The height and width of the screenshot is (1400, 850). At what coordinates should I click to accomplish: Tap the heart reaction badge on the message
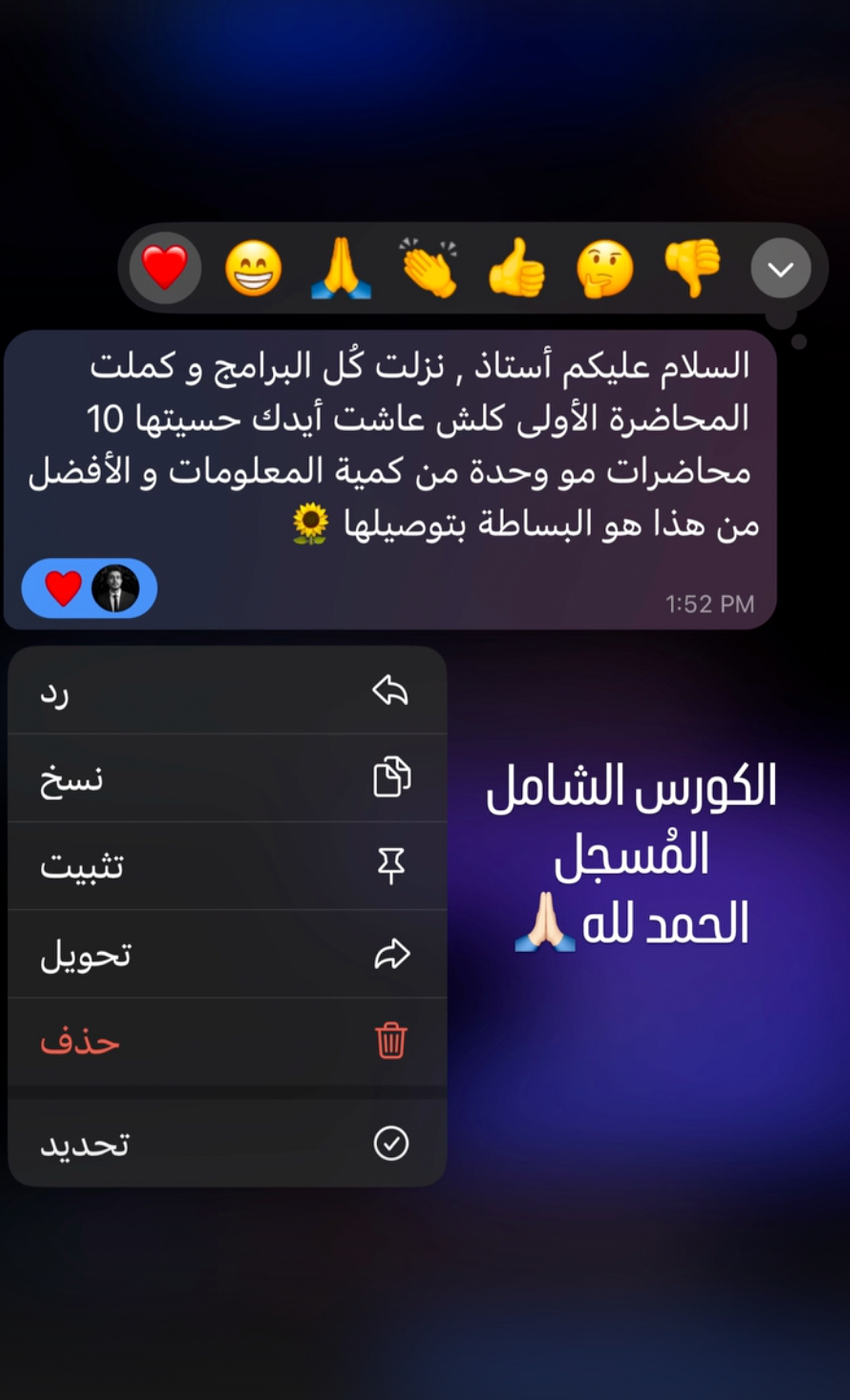coord(90,588)
